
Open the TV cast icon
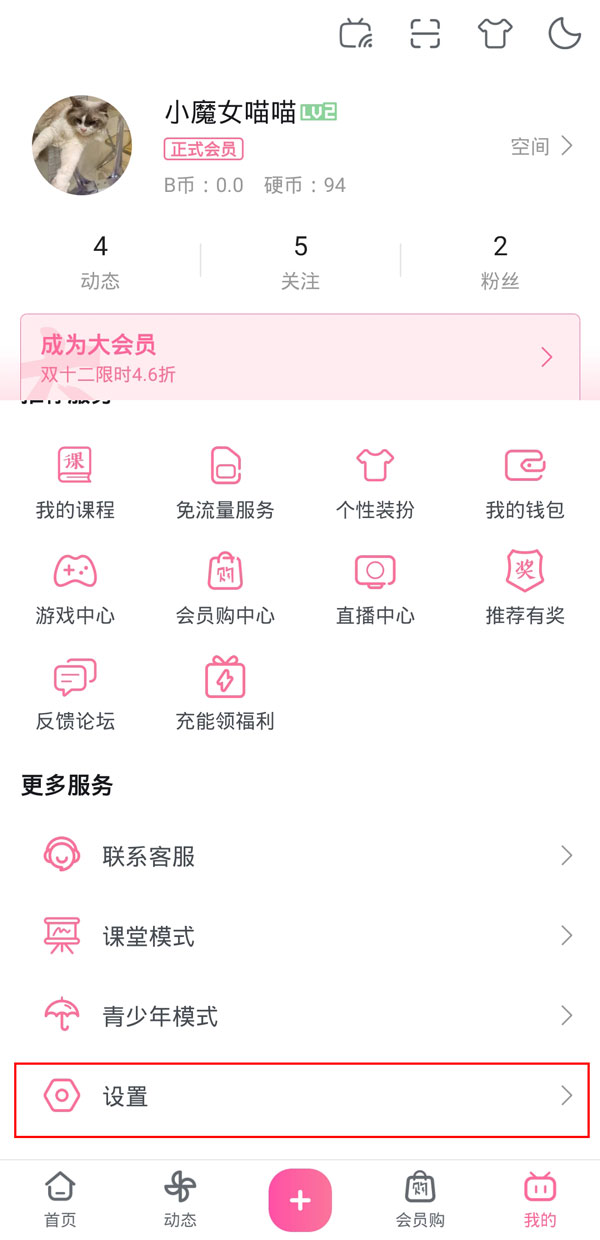pos(356,34)
